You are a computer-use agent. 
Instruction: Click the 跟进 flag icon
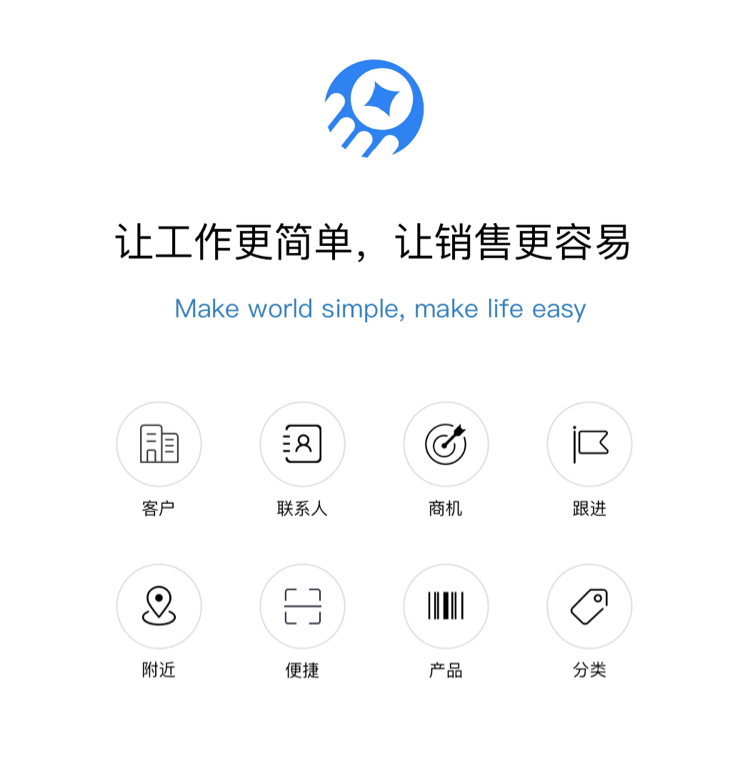(588, 444)
